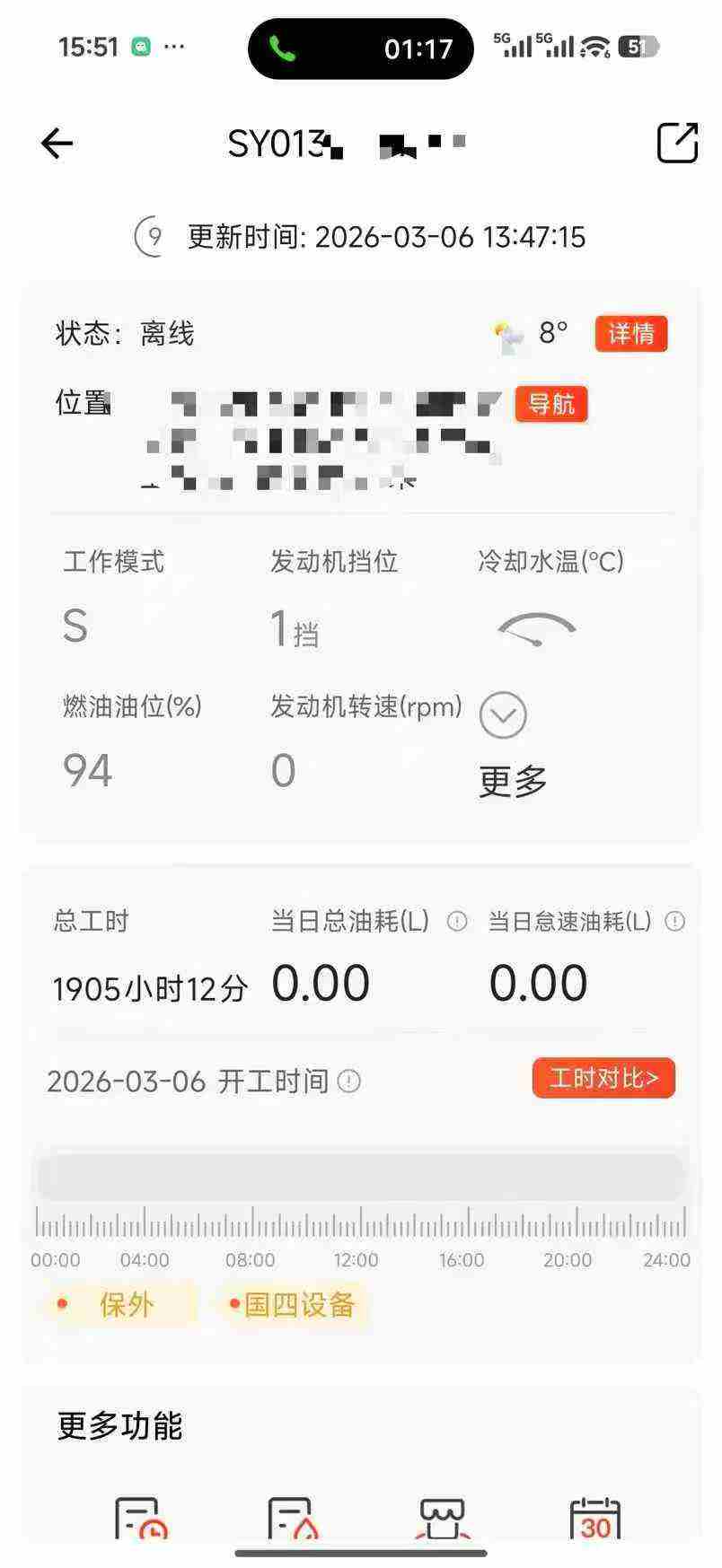Tap the chevron above 更多 label
The image size is (722, 1568).
[x=503, y=715]
